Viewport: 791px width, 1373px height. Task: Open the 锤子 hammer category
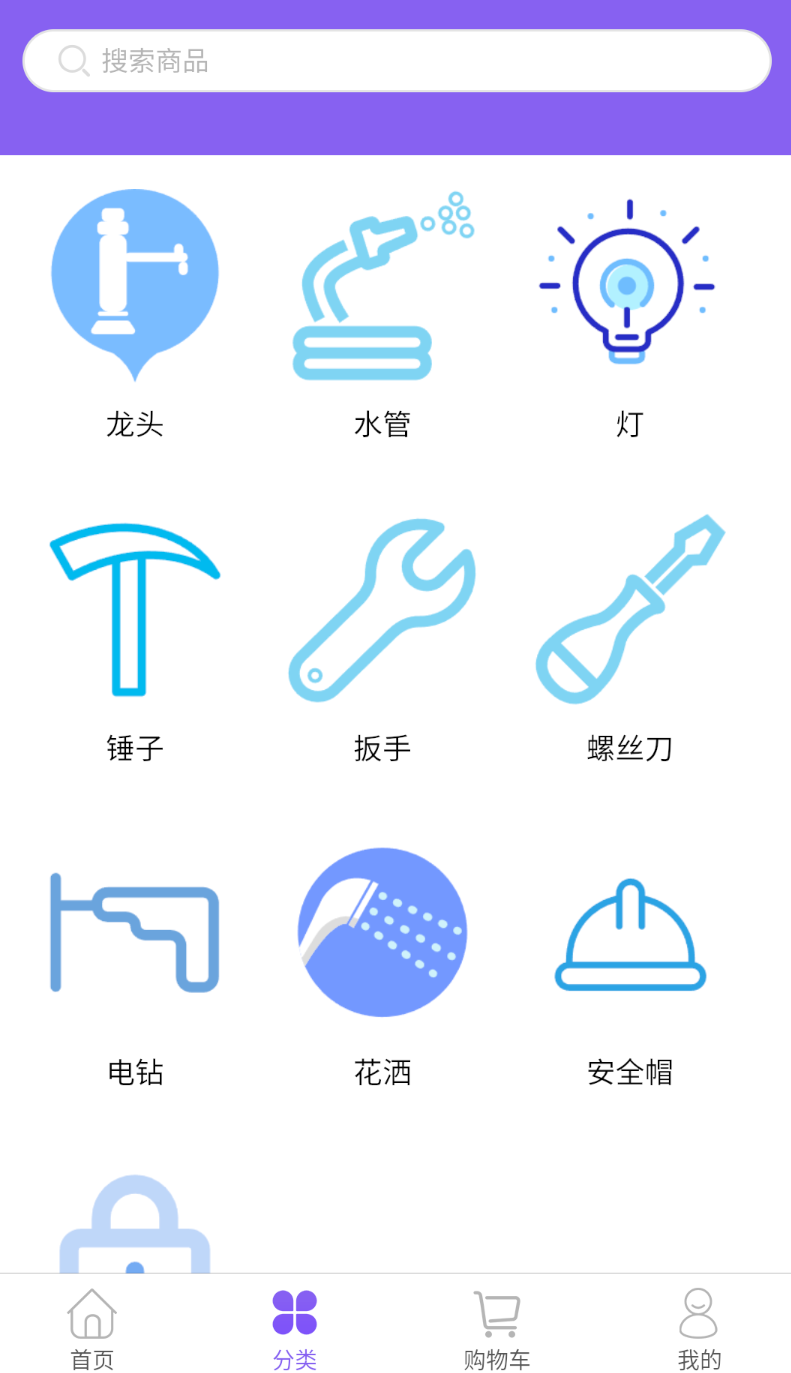click(x=135, y=638)
